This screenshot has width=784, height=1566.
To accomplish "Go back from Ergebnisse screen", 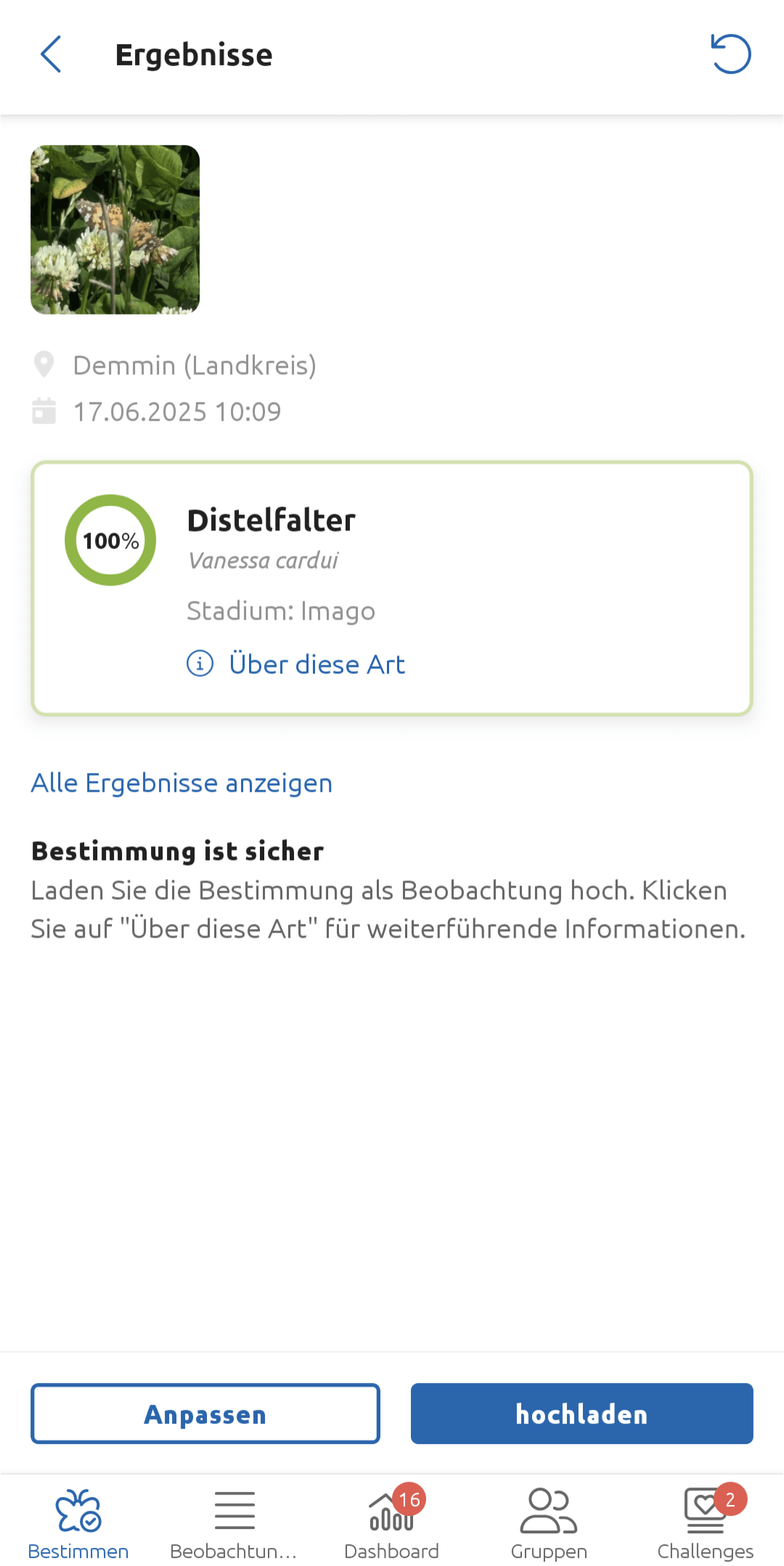I will (x=51, y=54).
